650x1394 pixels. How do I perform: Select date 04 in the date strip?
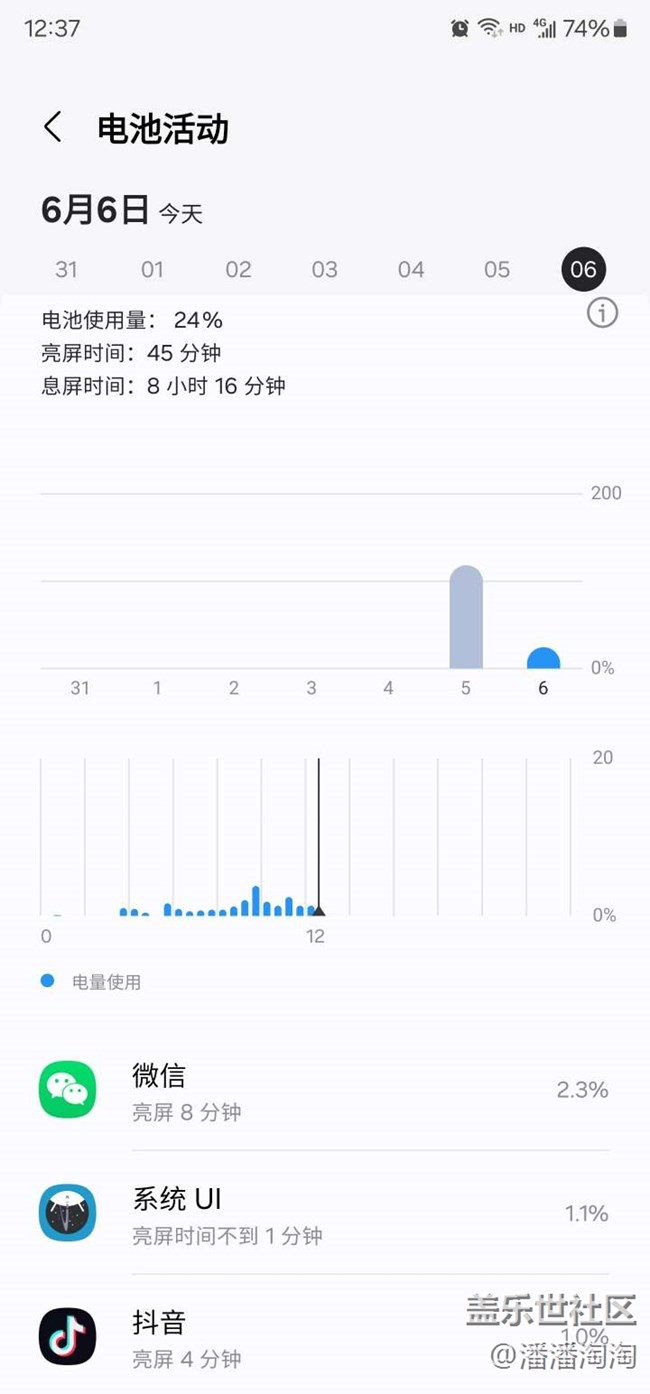[x=411, y=269]
